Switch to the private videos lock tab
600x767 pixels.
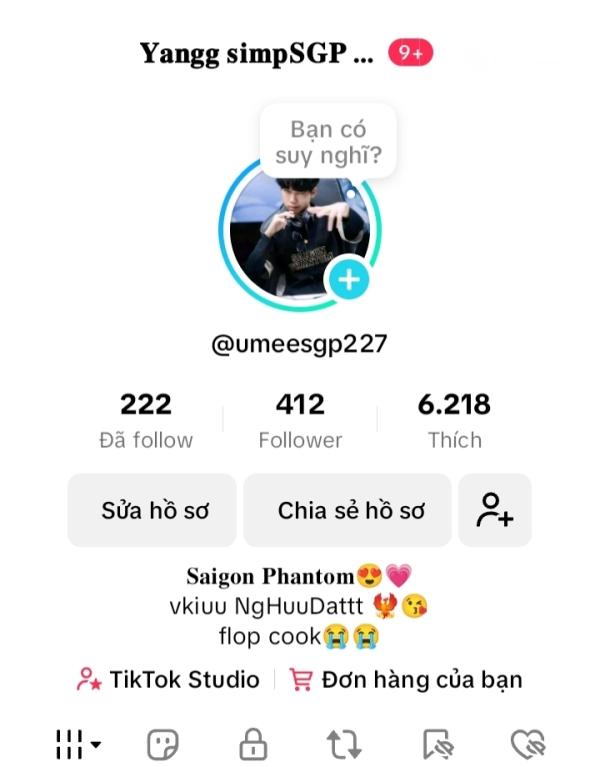pyautogui.click(x=253, y=743)
